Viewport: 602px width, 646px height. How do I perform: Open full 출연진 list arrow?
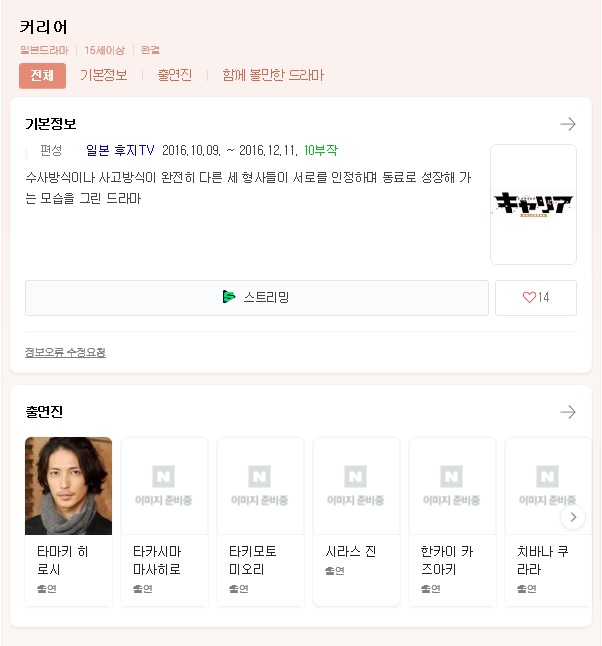pyautogui.click(x=568, y=412)
